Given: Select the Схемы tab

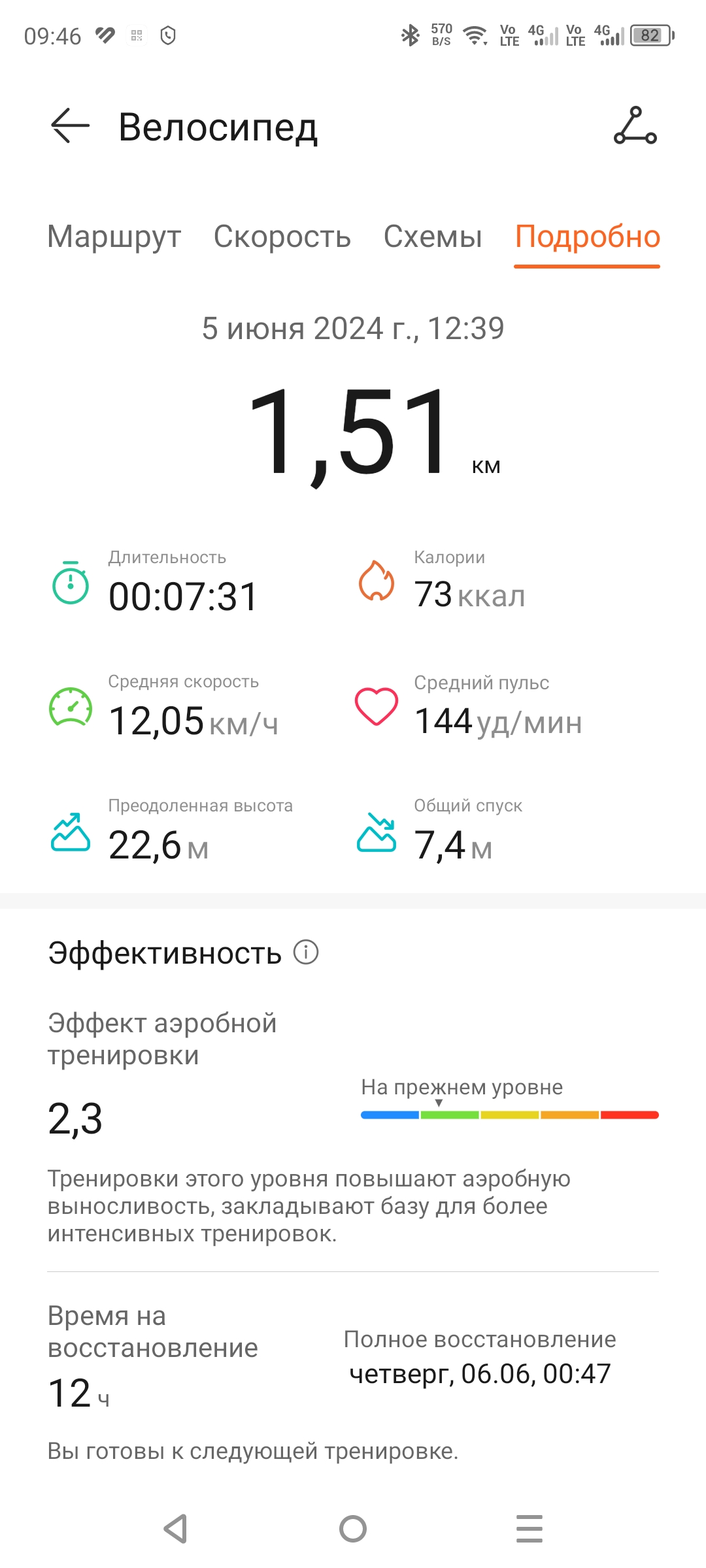Looking at the screenshot, I should point(433,237).
